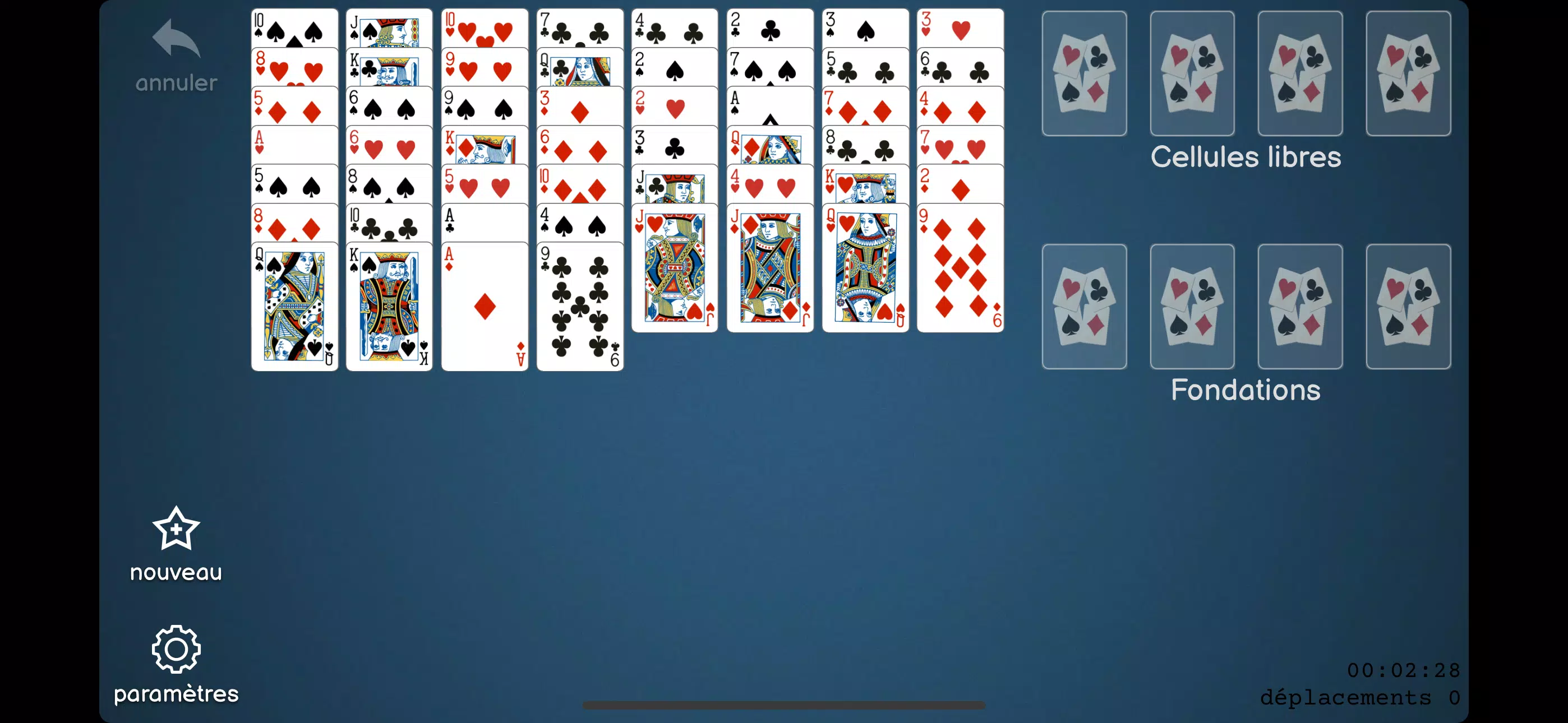This screenshot has height=723, width=1568.
Task: Tap the queen of hearts card
Action: point(865,268)
